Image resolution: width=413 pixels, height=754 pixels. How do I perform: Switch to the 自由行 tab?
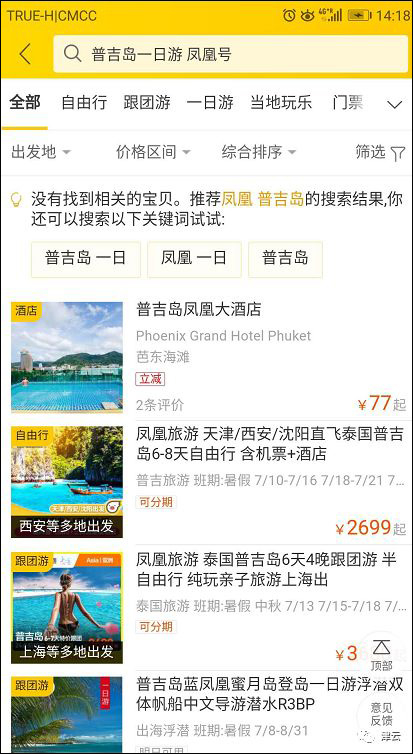84,102
